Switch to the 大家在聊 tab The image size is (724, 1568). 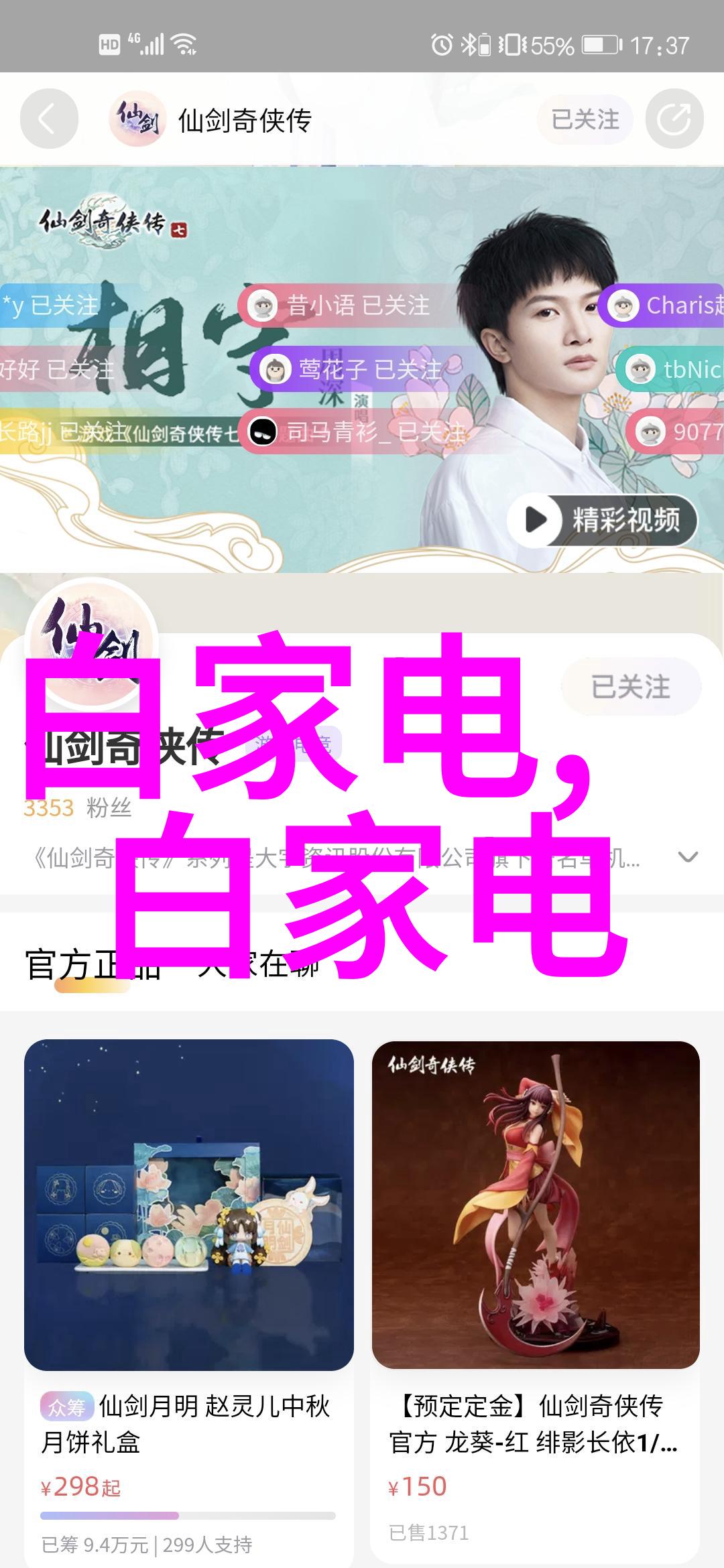pos(258,966)
